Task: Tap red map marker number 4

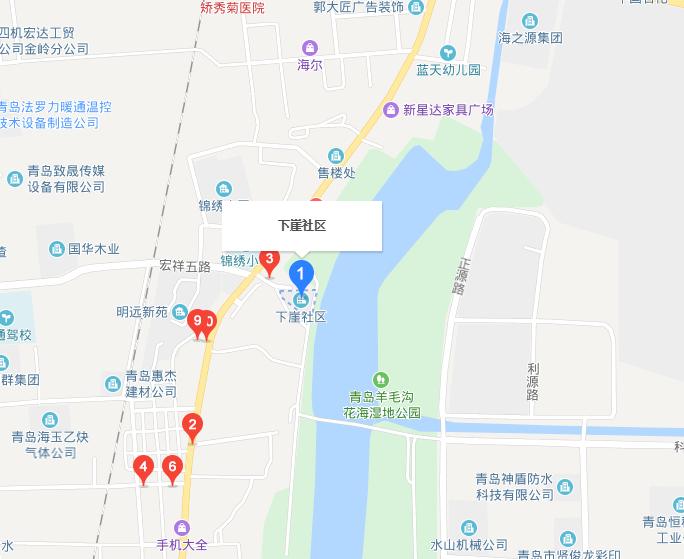Action: click(144, 467)
